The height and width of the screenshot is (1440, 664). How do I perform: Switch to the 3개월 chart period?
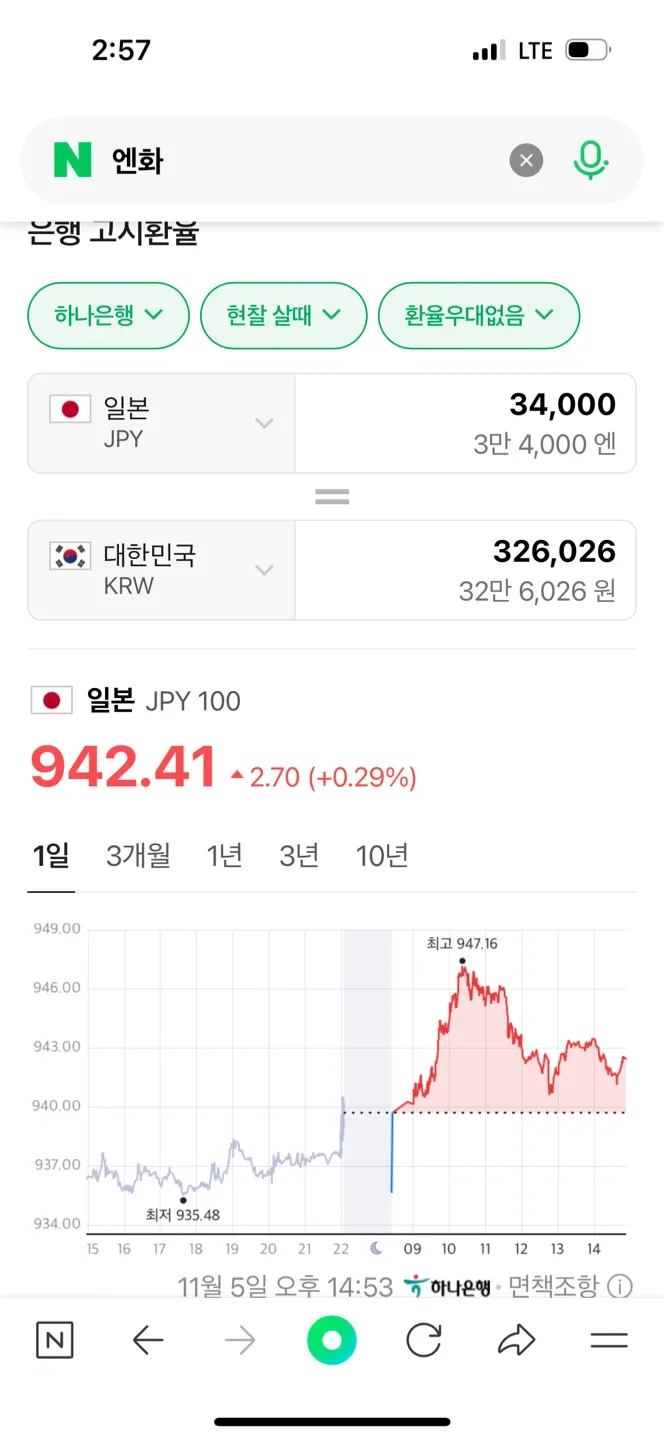point(138,856)
